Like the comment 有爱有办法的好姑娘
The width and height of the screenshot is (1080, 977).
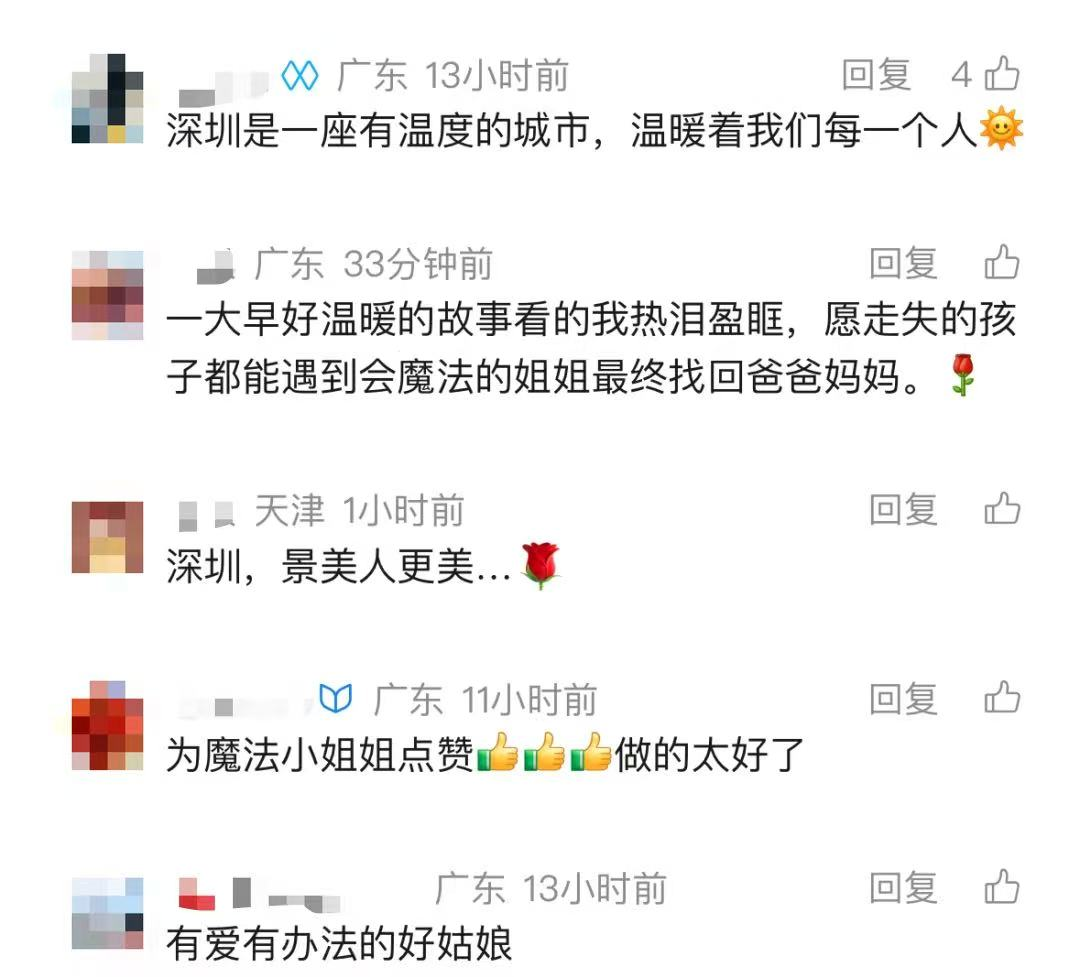pyautogui.click(x=1002, y=887)
